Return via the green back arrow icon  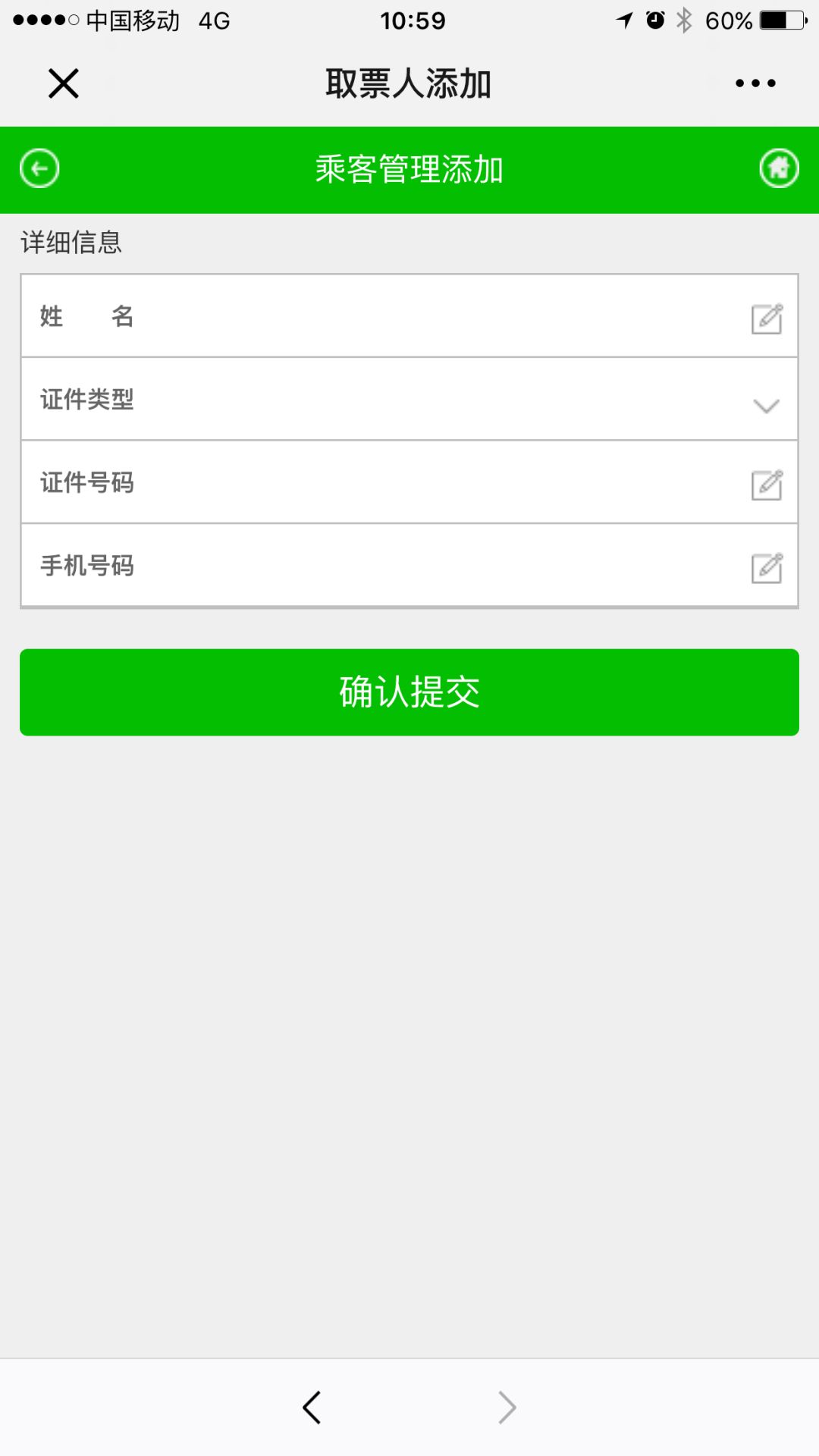(x=39, y=168)
